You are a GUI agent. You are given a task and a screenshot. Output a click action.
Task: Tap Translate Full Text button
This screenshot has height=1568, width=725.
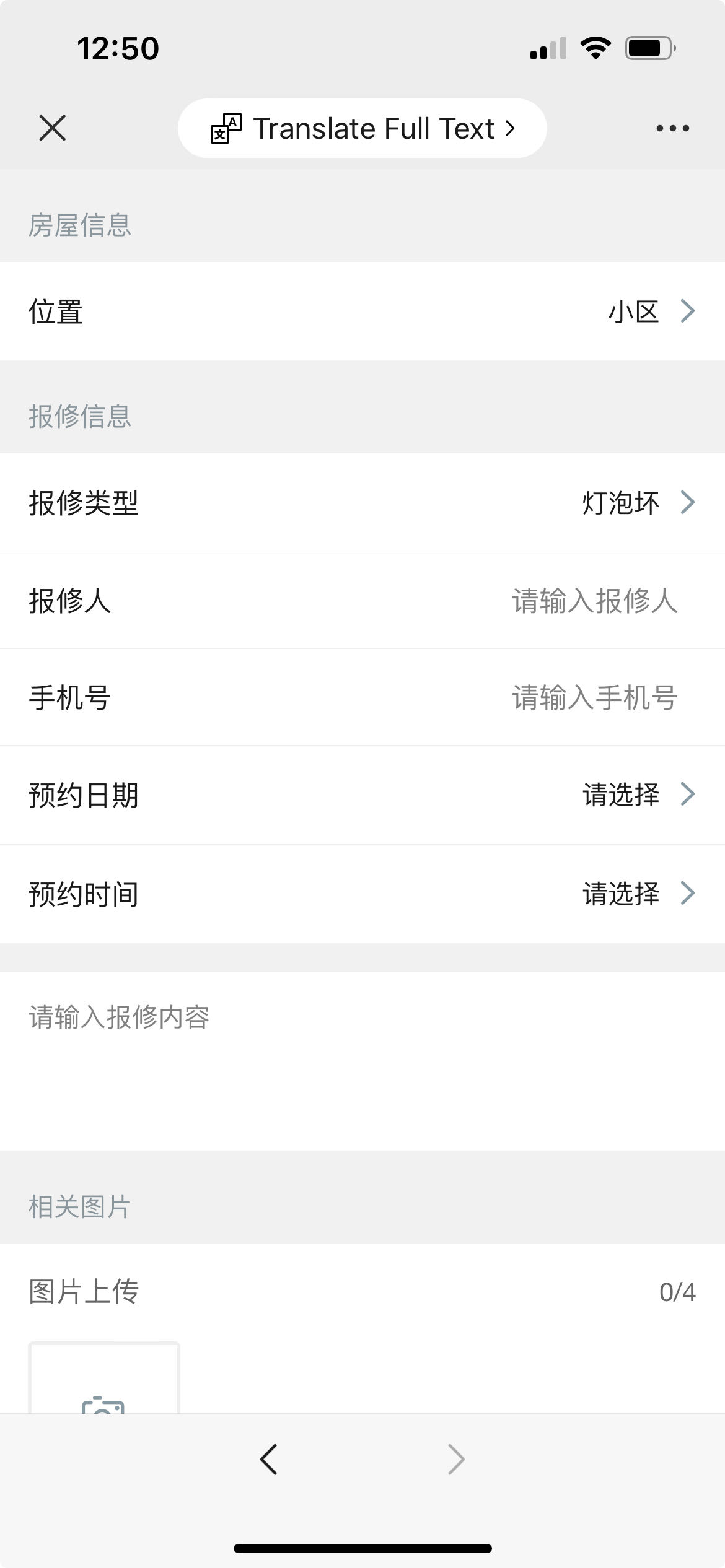pyautogui.click(x=362, y=128)
